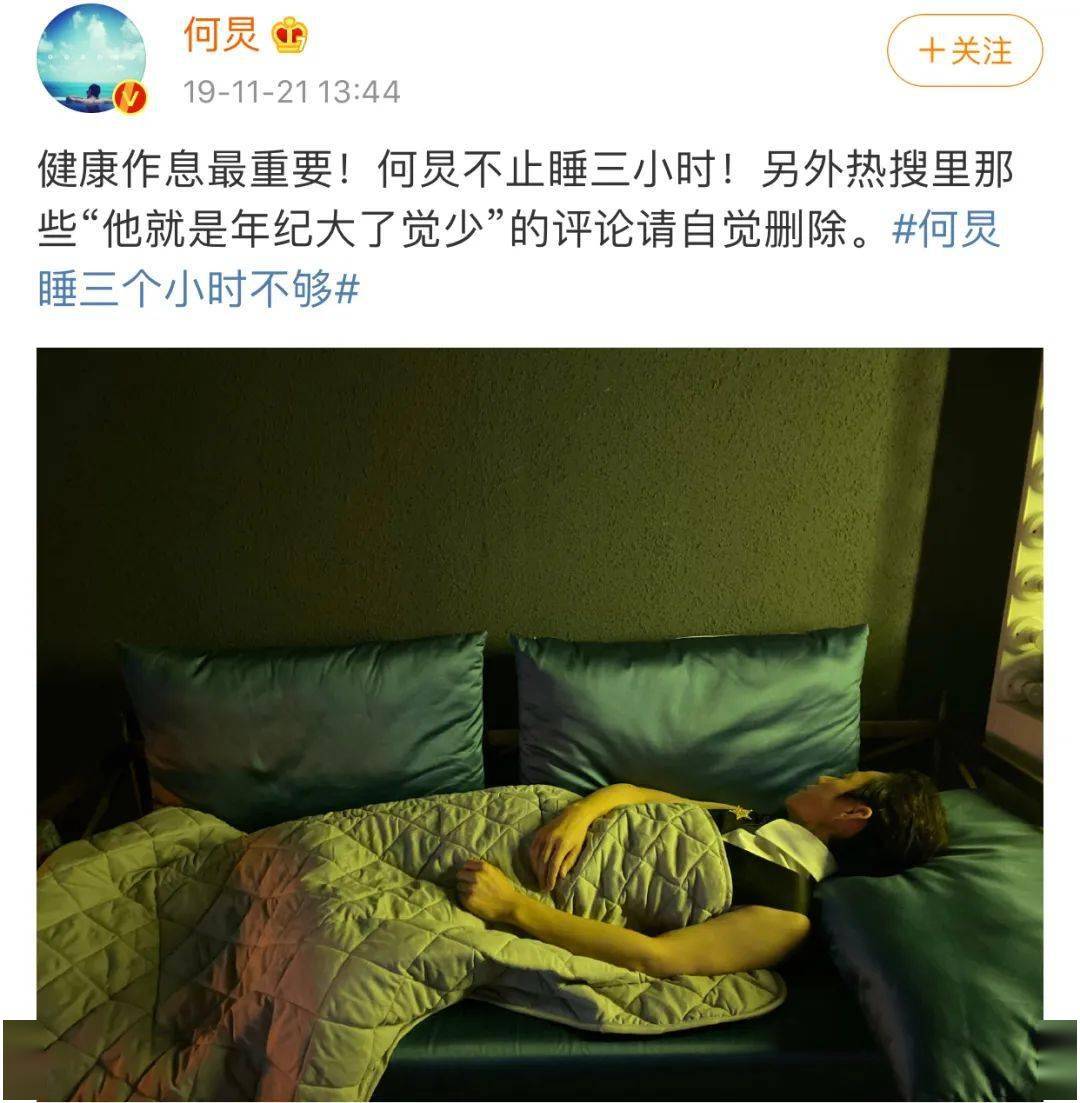View the post's photo full screen
The width and height of the screenshot is (1080, 1103).
(x=540, y=720)
